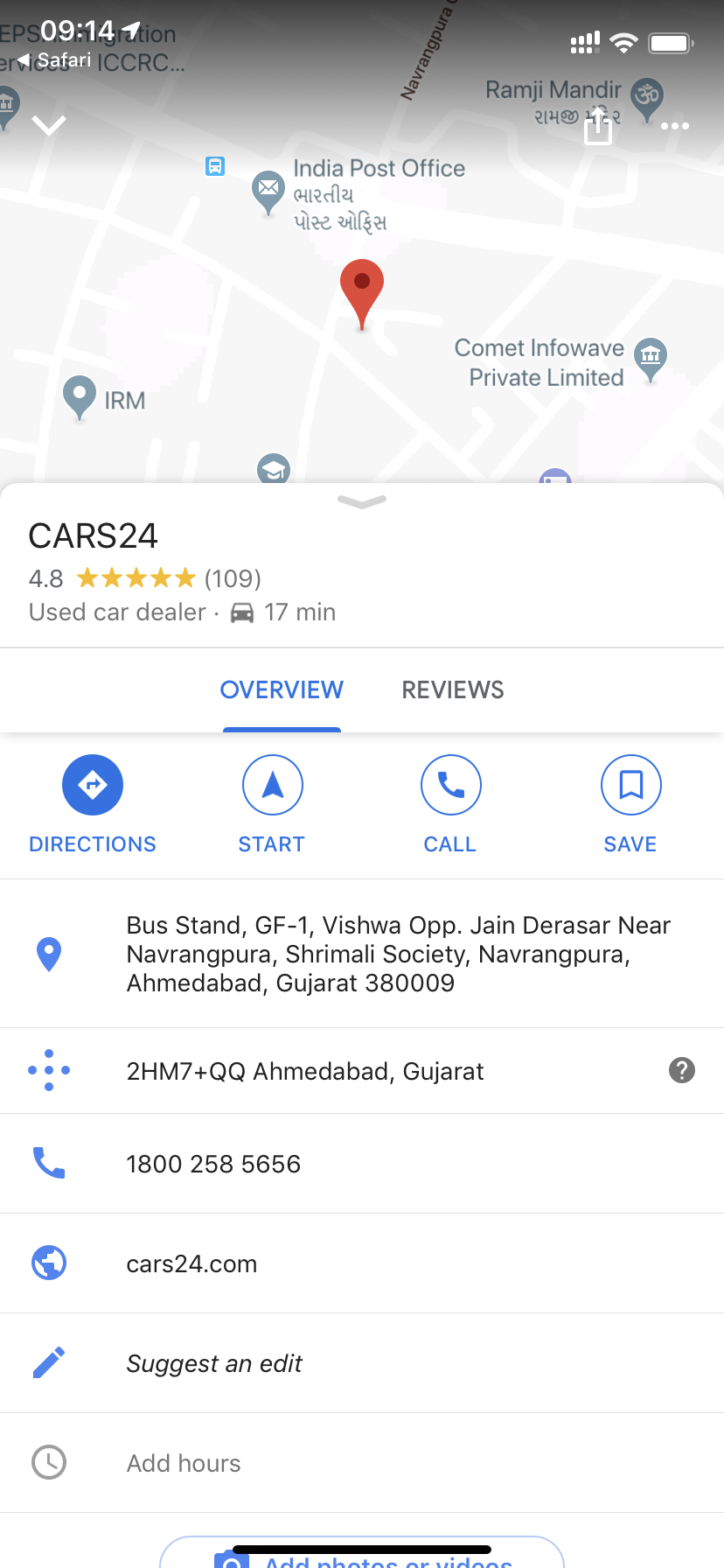Open the plus code help icon
This screenshot has height=1568, width=724.
pyautogui.click(x=681, y=1070)
